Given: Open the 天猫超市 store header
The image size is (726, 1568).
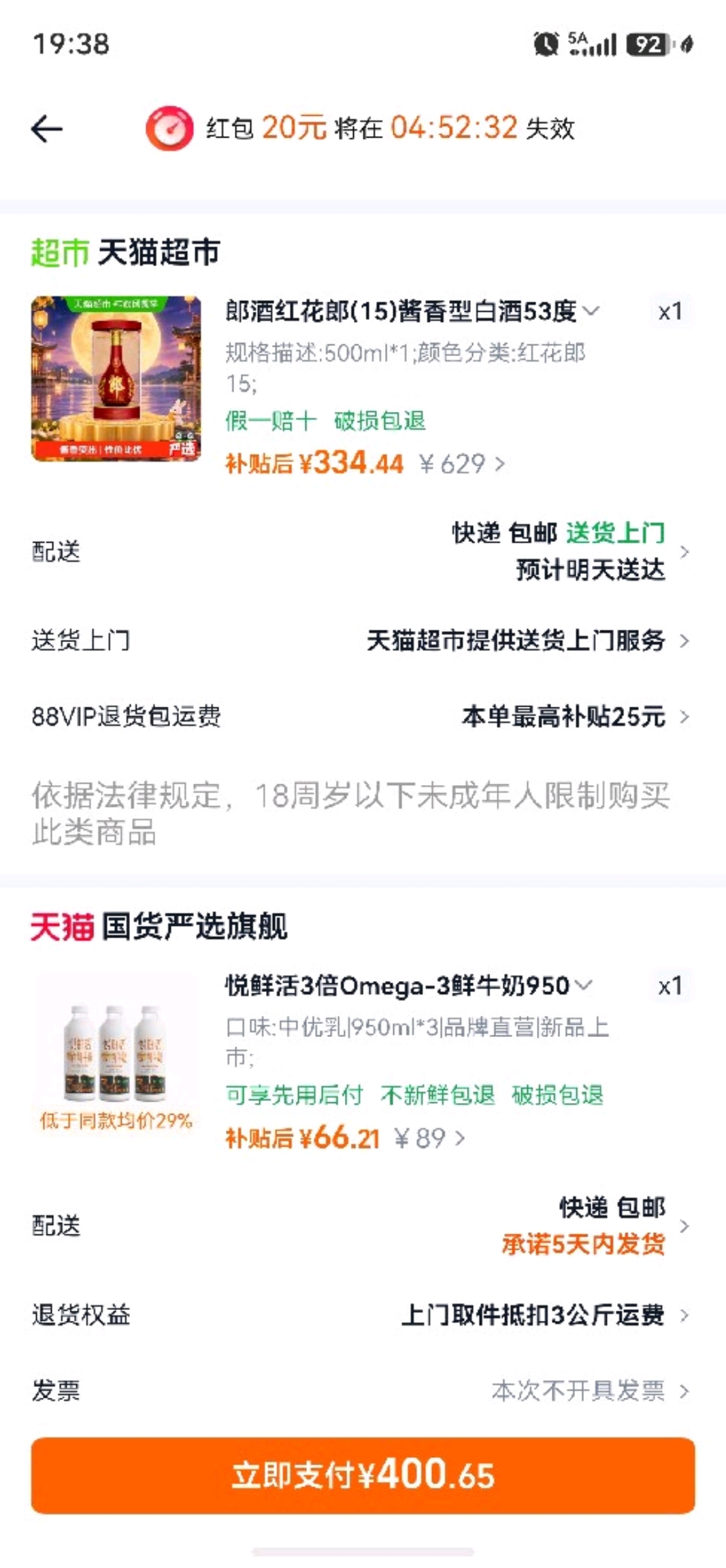Looking at the screenshot, I should tap(125, 253).
